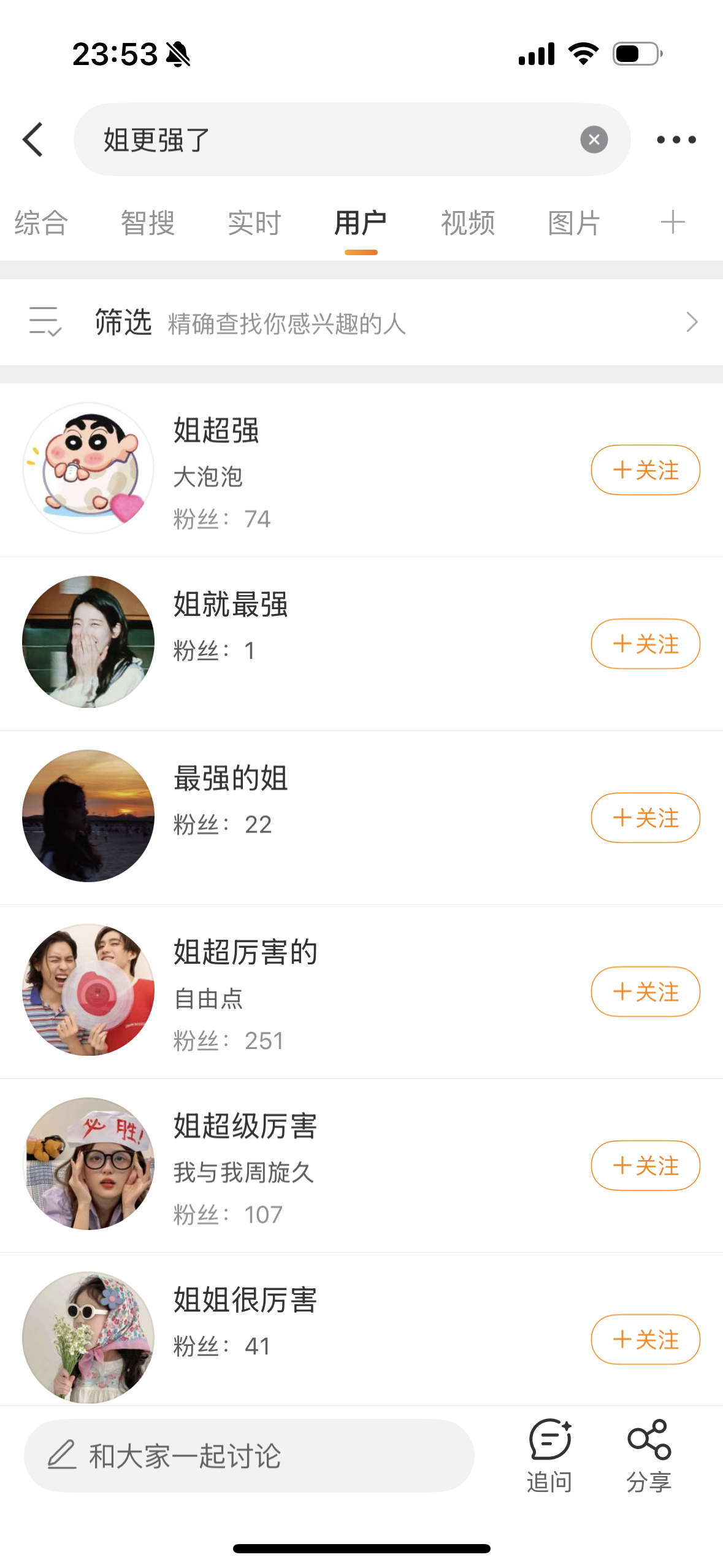Open the three-dot overflow menu

click(x=676, y=139)
